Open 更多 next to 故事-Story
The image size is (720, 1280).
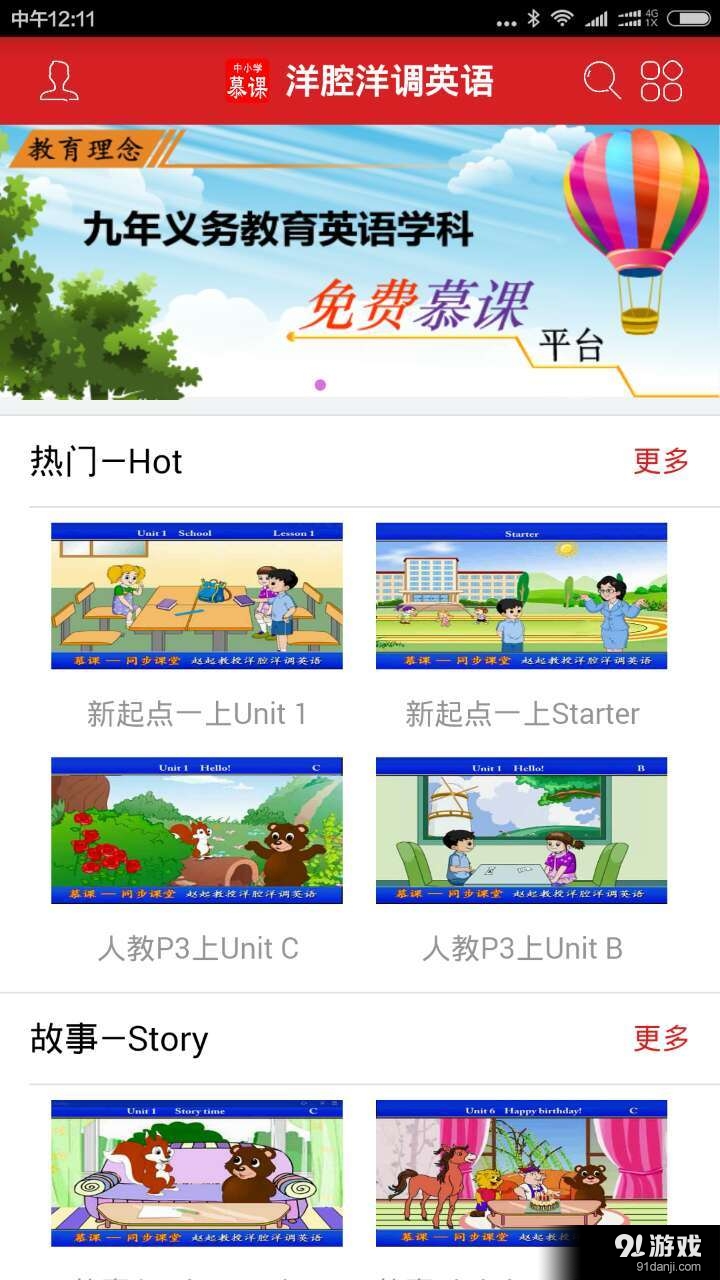tap(660, 1040)
